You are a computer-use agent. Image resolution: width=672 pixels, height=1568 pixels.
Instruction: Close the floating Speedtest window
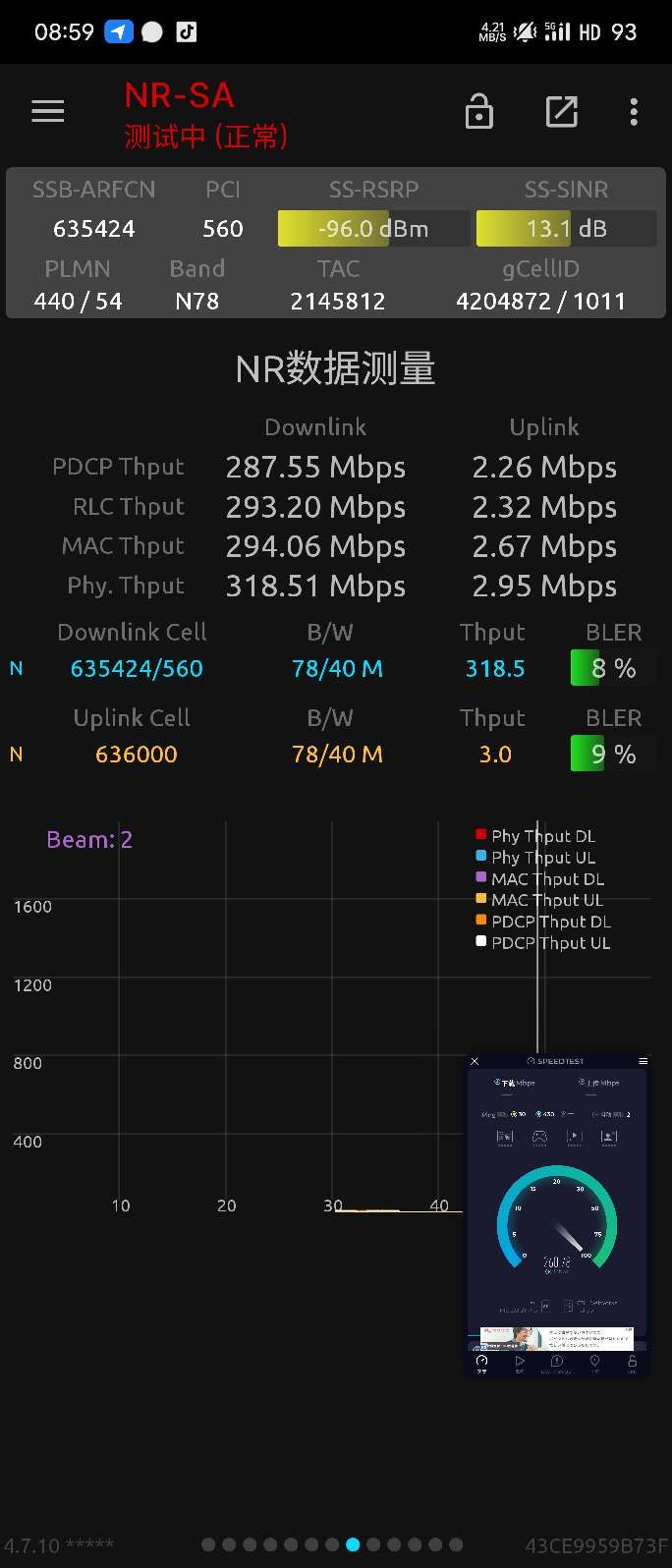click(475, 1061)
